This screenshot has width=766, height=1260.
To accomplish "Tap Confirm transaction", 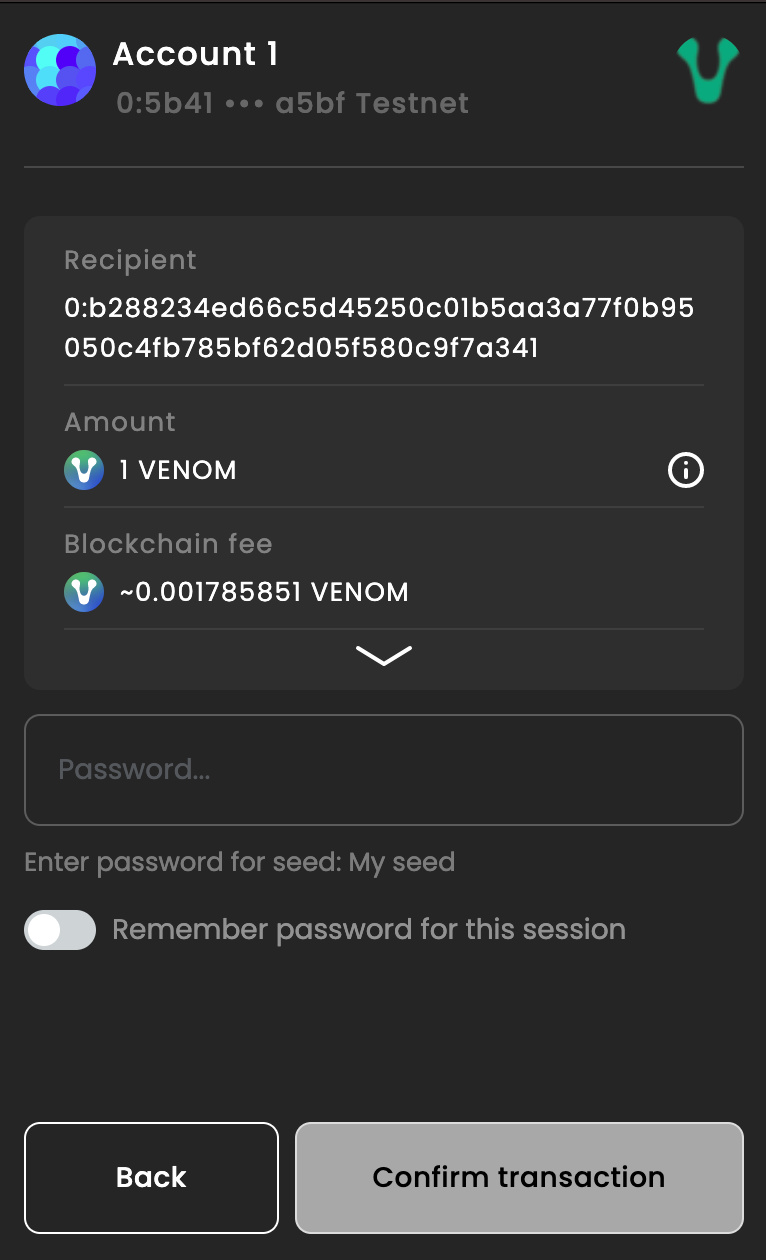I will coord(519,1178).
